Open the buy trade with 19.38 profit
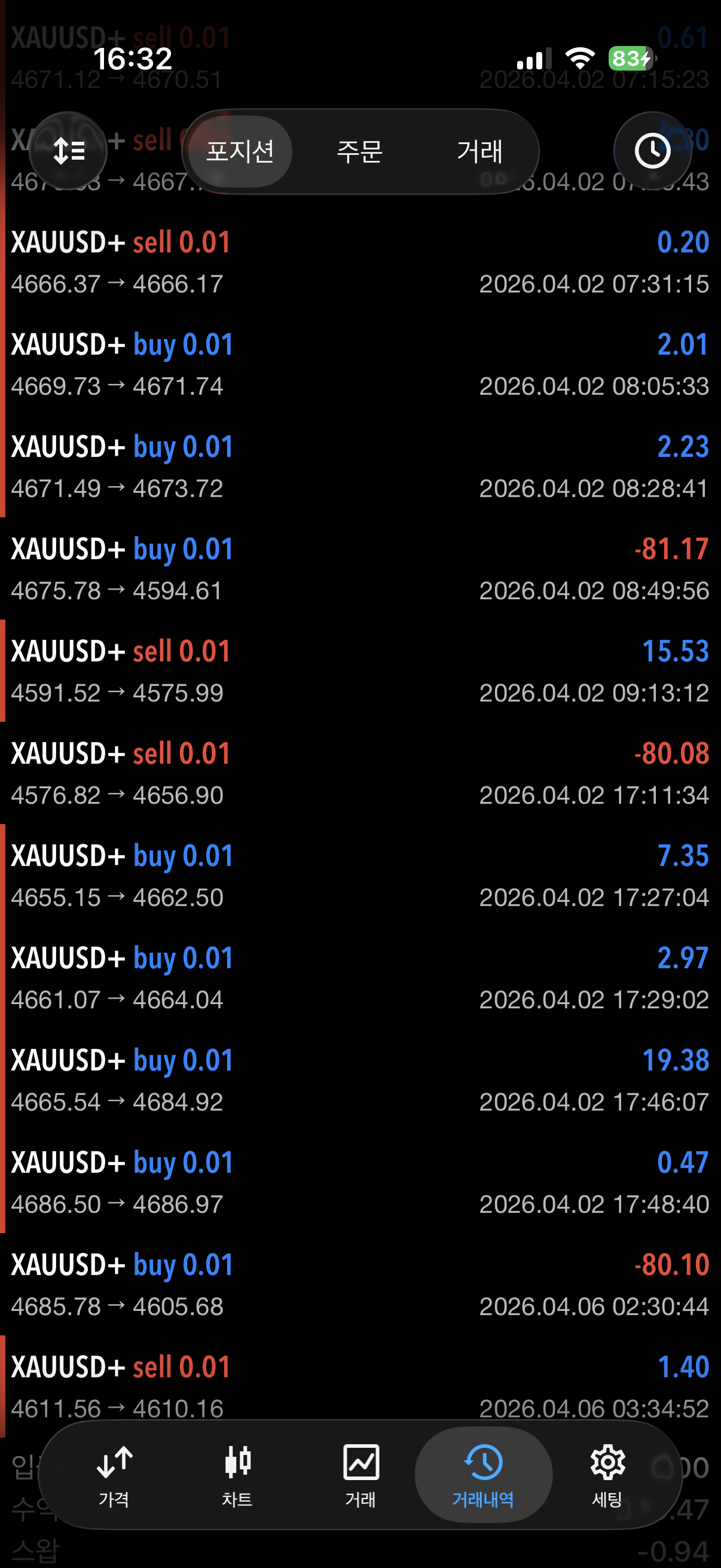 pyautogui.click(x=360, y=1081)
